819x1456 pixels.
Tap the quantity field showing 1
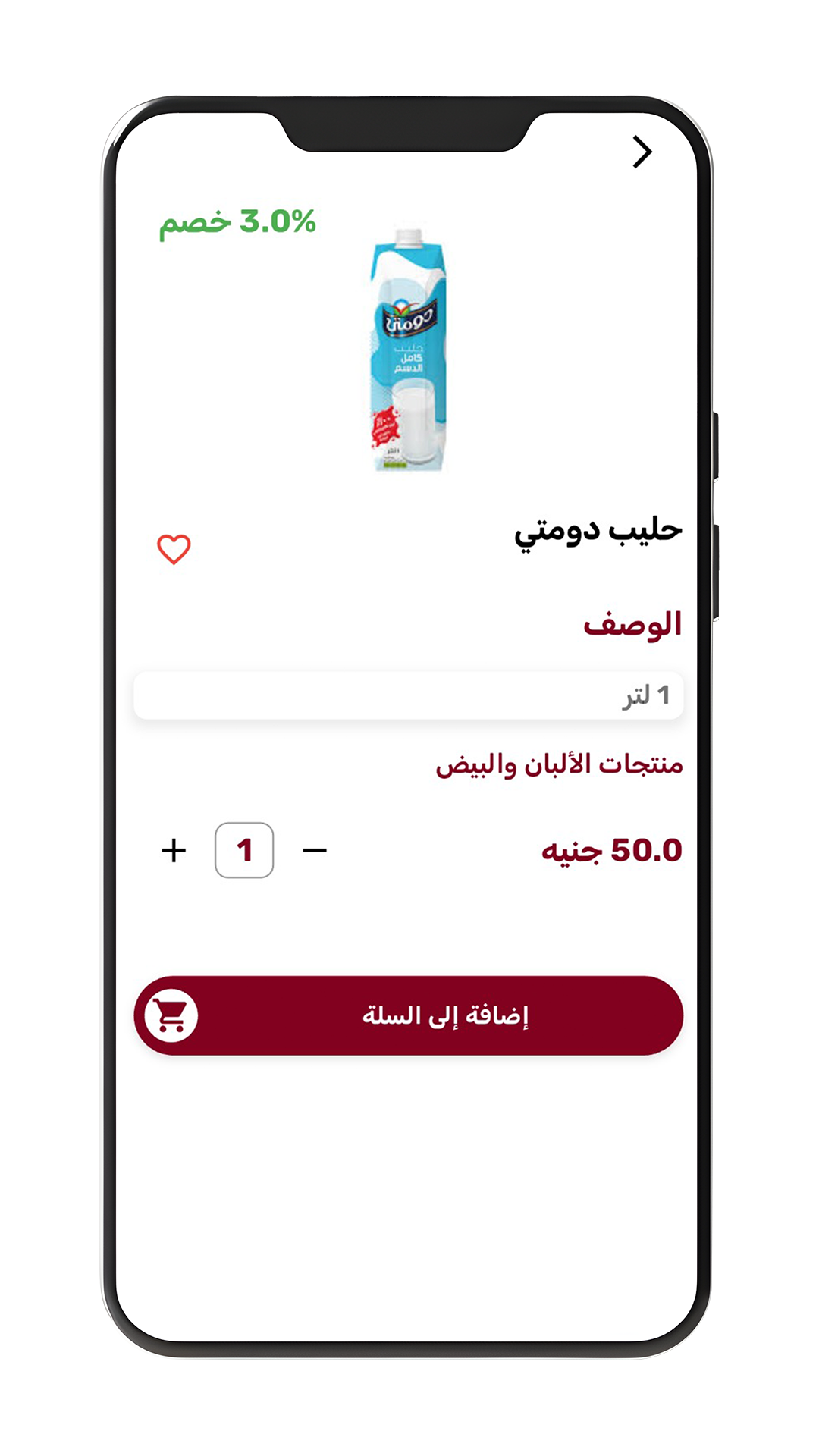click(244, 850)
